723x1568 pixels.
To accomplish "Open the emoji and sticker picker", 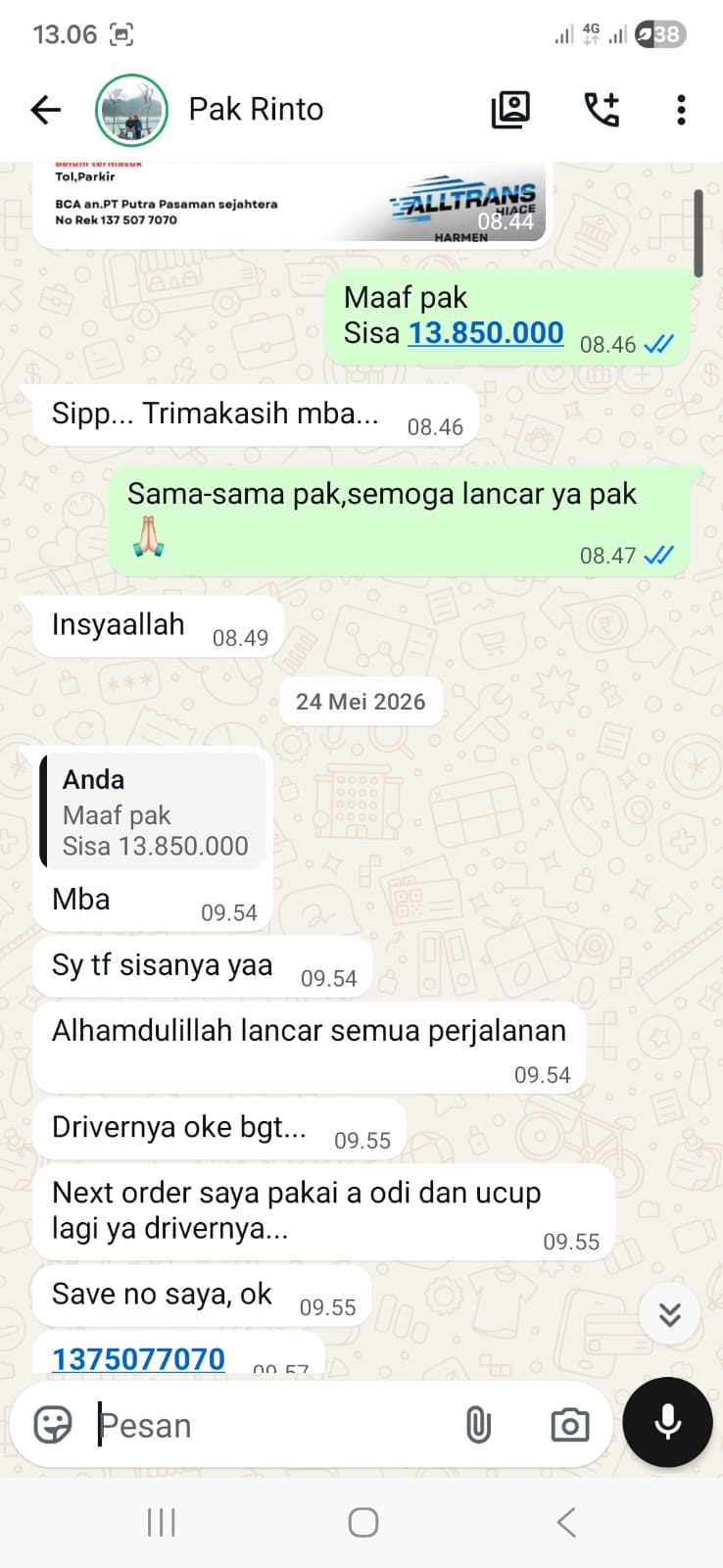I will point(53,1425).
